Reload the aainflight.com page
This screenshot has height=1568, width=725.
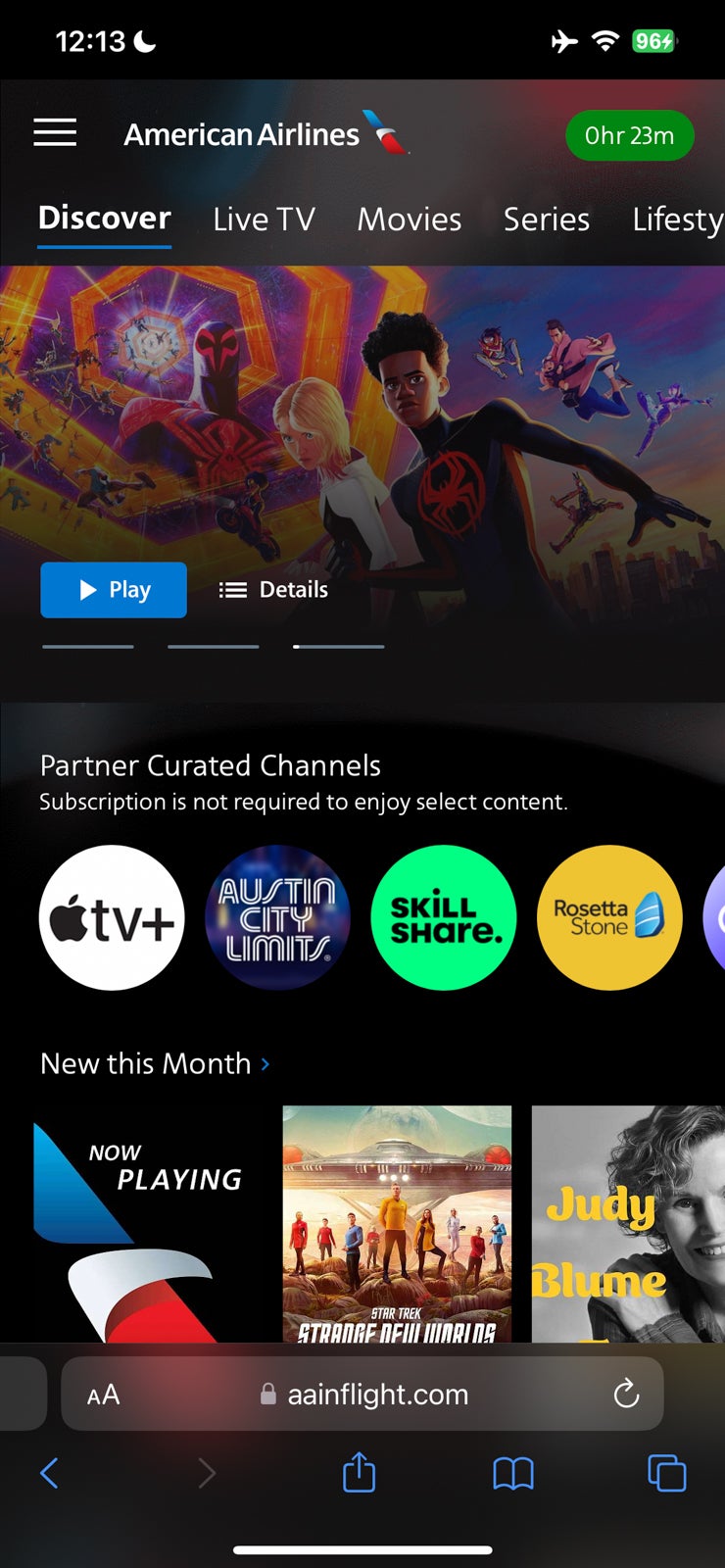626,1394
